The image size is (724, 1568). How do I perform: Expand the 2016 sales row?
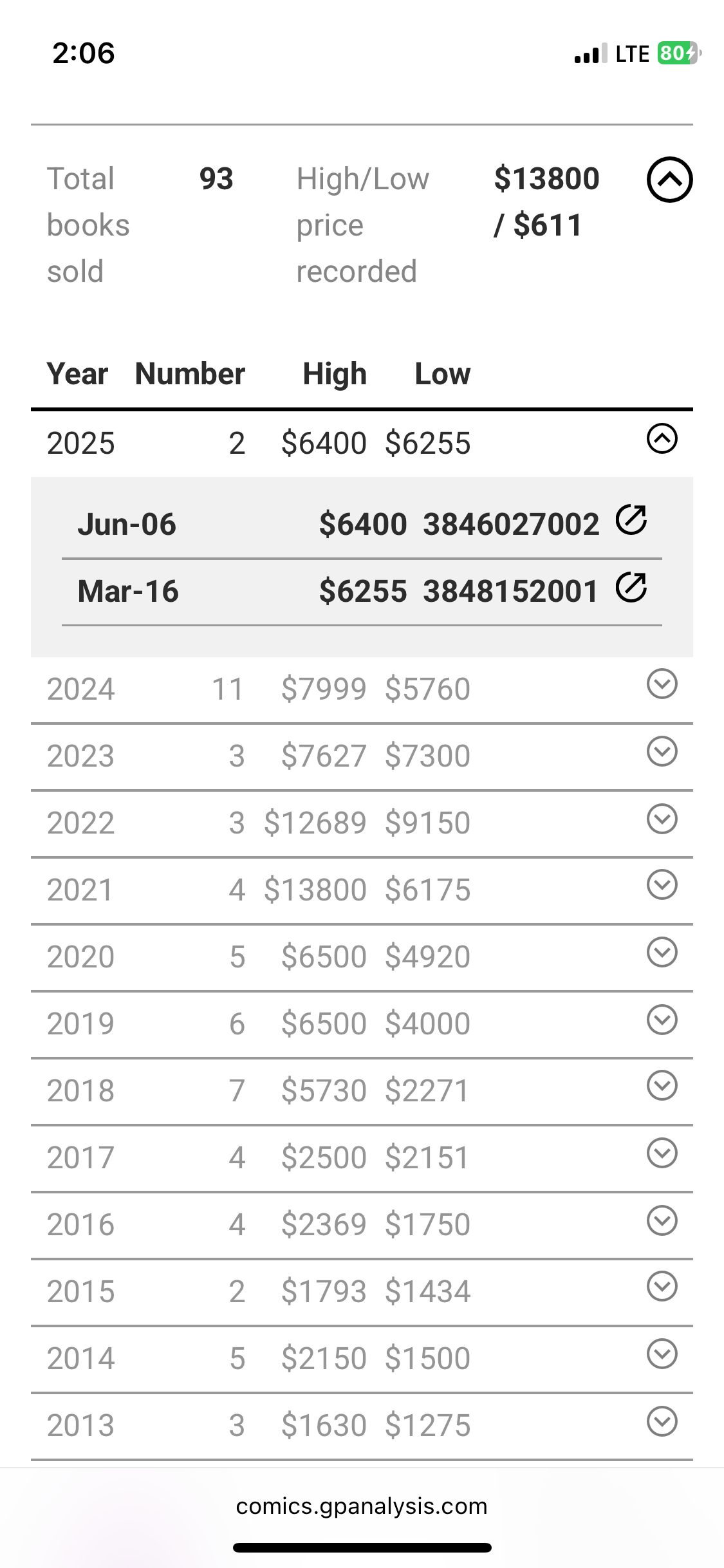(662, 1220)
